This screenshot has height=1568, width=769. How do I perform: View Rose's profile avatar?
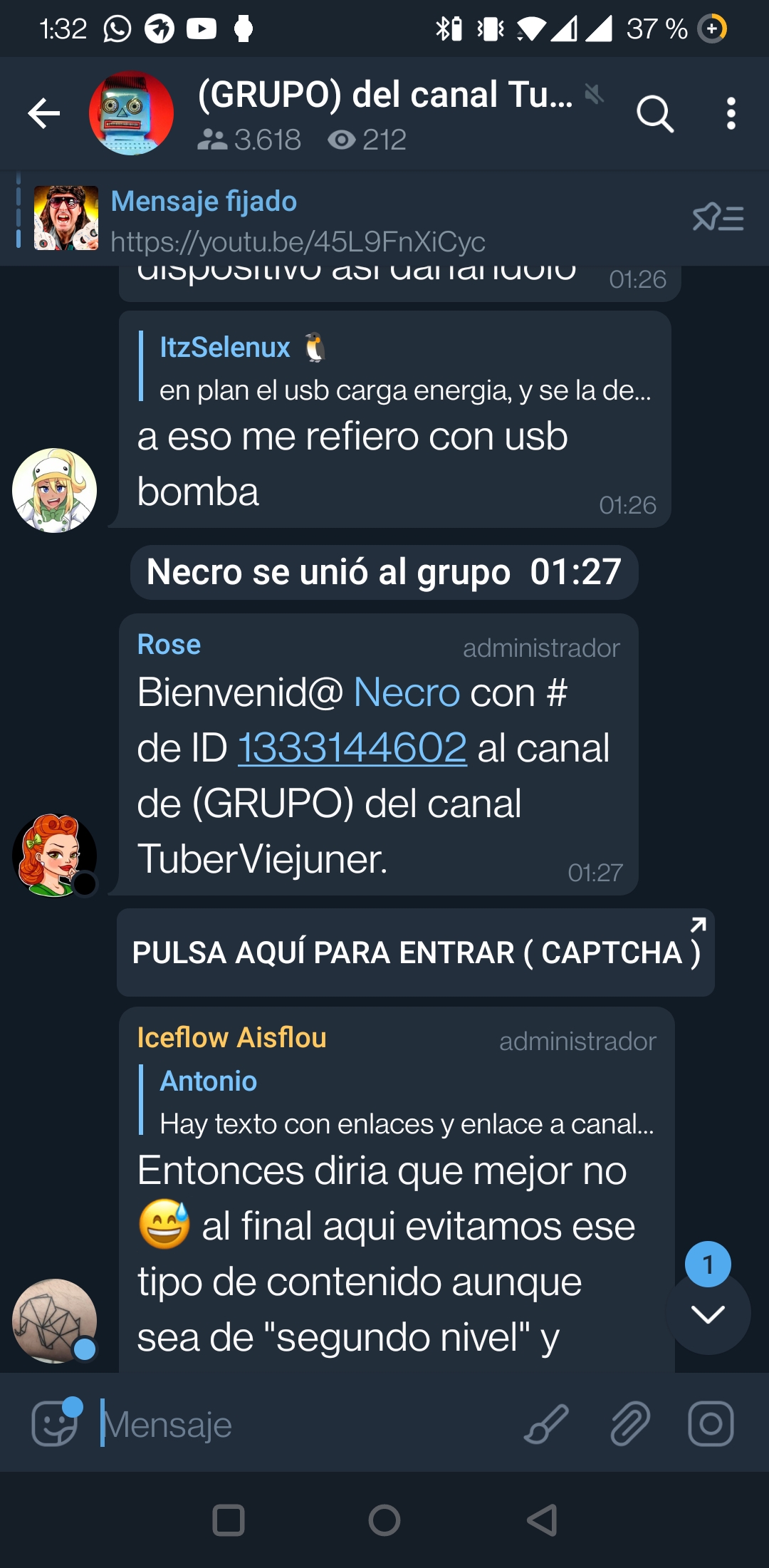pyautogui.click(x=54, y=855)
